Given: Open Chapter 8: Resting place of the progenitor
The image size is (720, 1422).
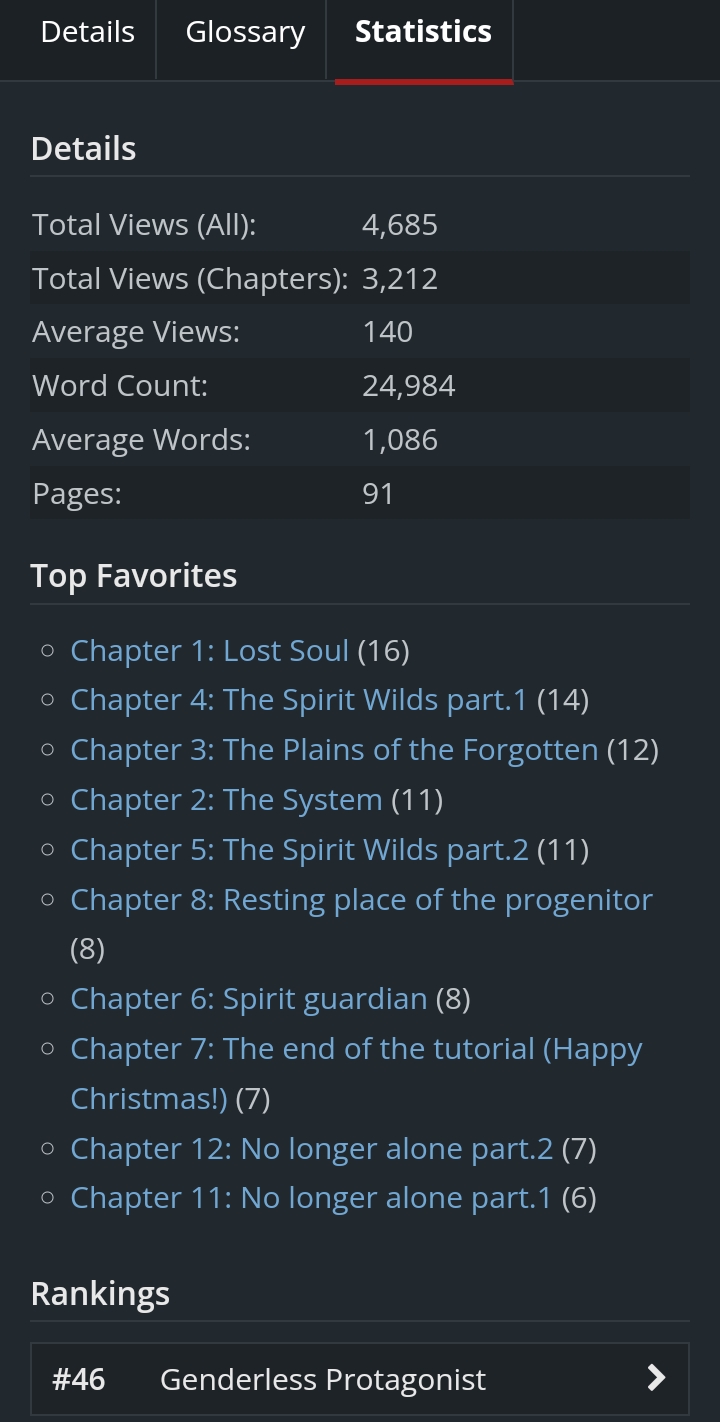Looking at the screenshot, I should click(x=361, y=900).
